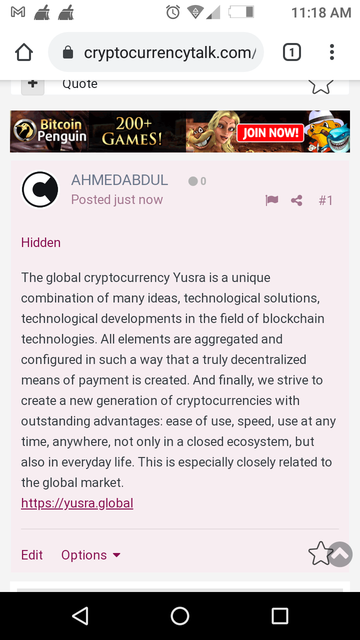Open the Bitcoin Penguin ad banner
This screenshot has width=360, height=640.
tap(180, 131)
